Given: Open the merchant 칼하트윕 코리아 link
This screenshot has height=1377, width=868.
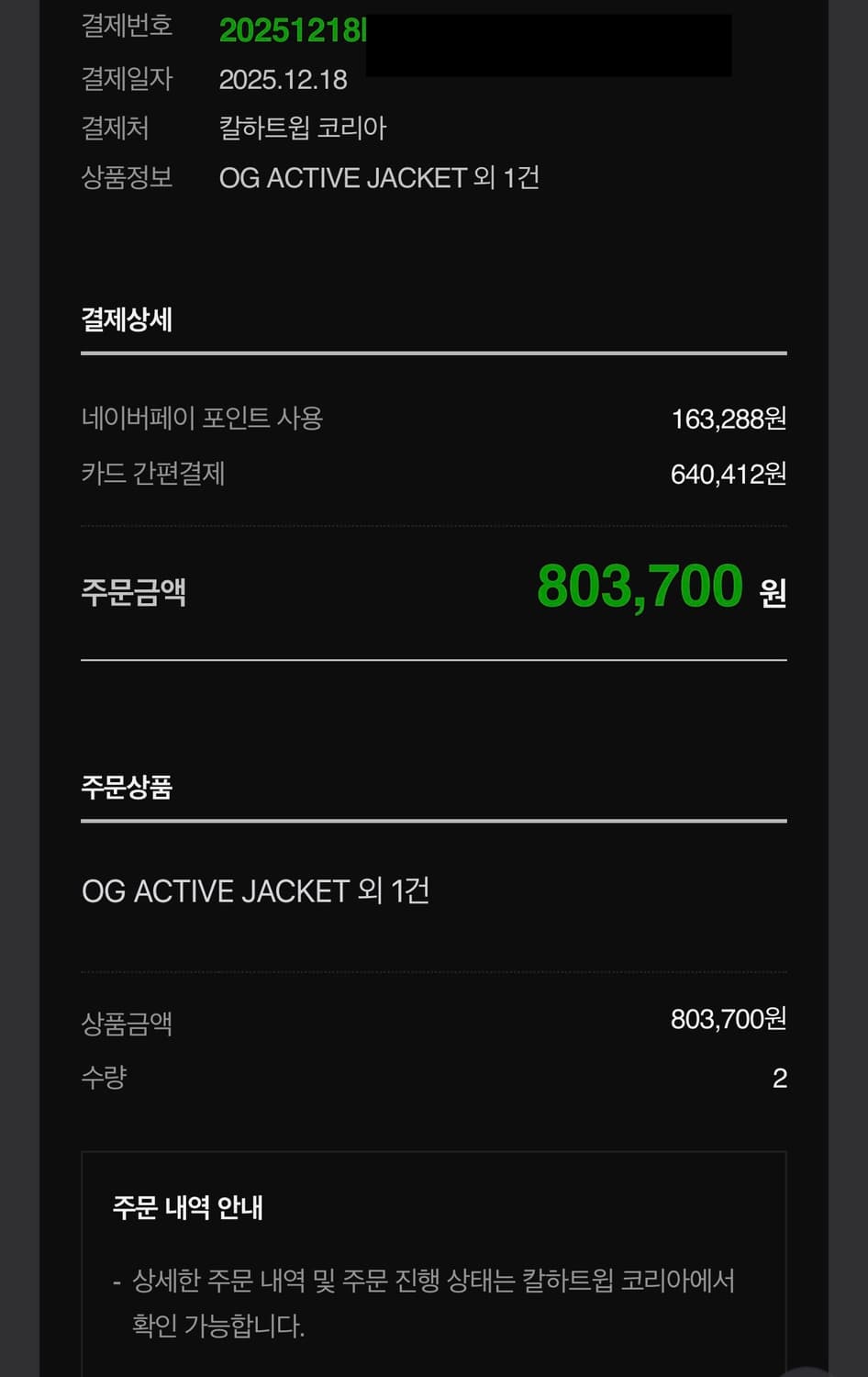Looking at the screenshot, I should click(x=305, y=129).
